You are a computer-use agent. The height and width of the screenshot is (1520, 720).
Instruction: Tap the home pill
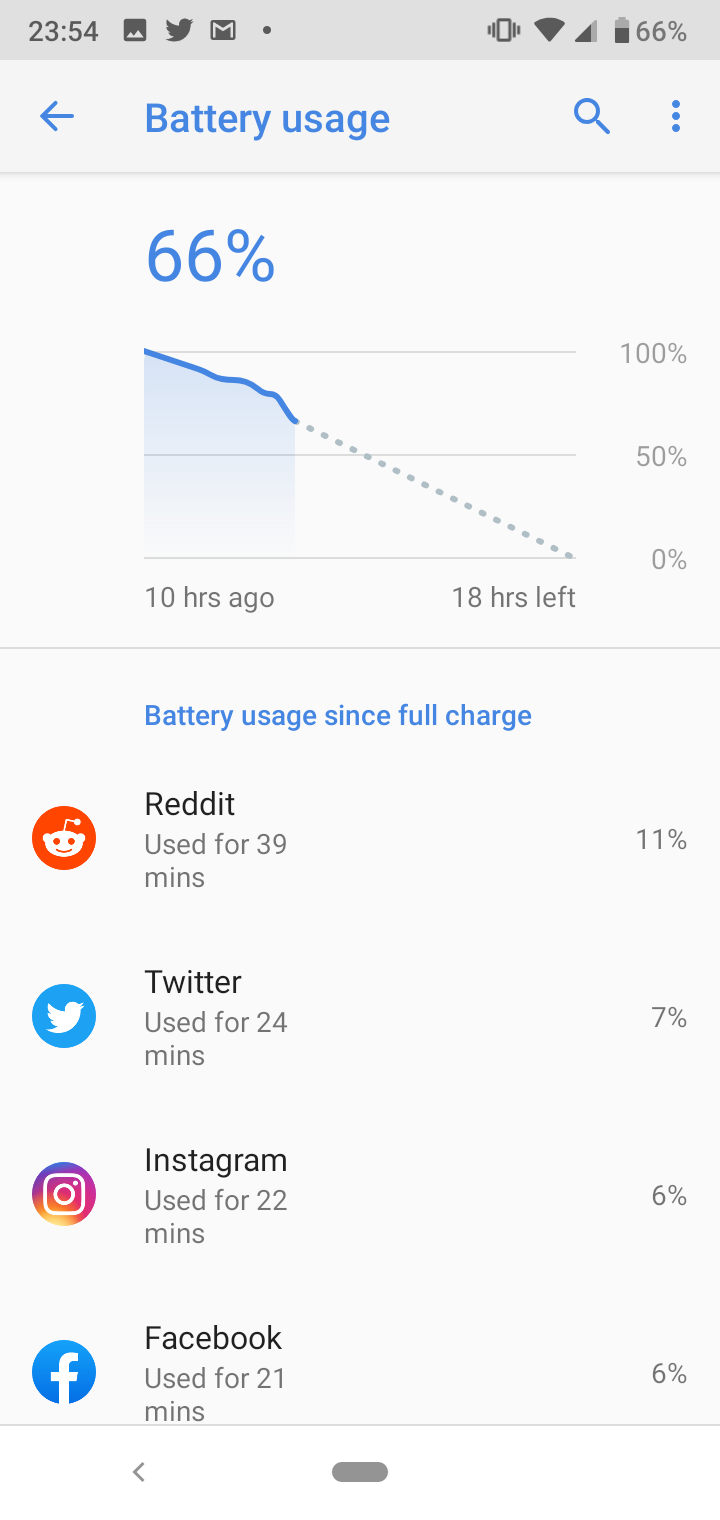(360, 1471)
